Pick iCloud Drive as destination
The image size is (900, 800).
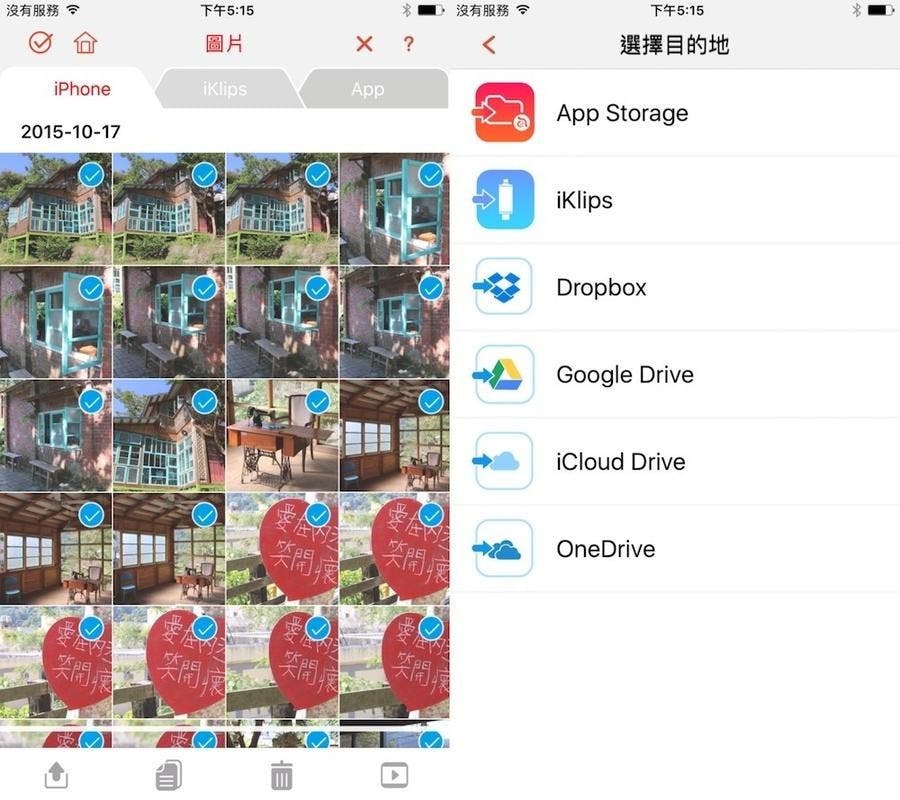point(620,462)
